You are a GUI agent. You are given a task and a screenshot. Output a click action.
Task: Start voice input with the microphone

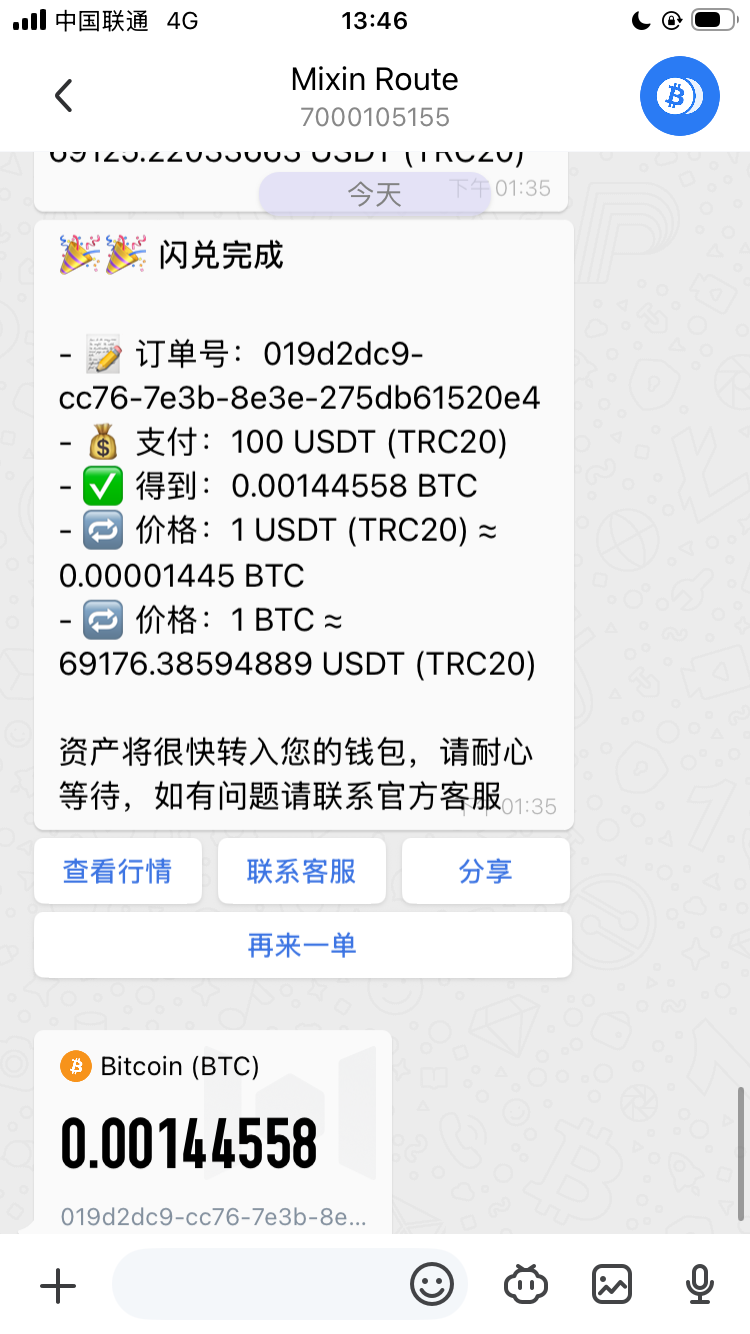coord(698,1285)
